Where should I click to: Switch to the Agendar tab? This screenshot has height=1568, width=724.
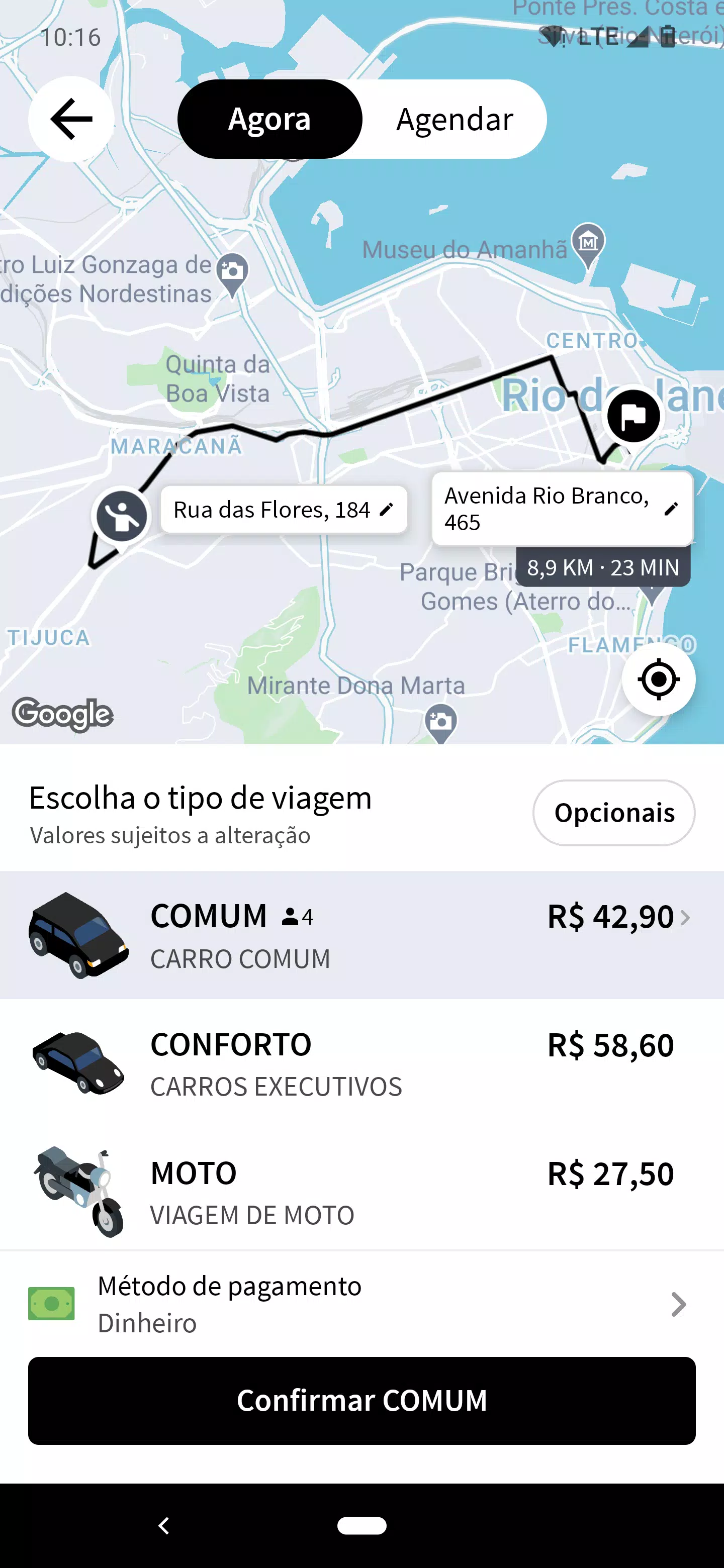[454, 119]
